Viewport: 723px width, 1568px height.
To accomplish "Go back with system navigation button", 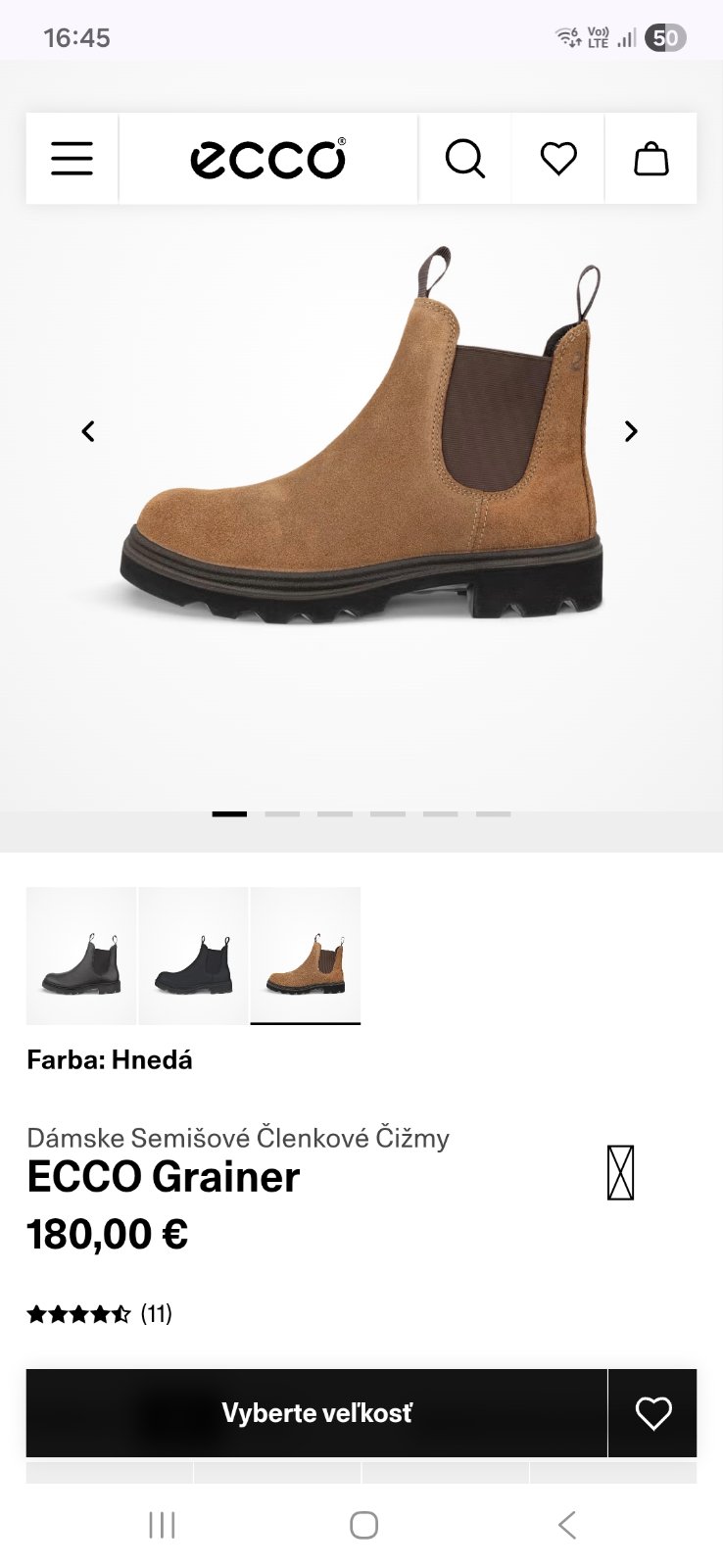I will 566,1525.
